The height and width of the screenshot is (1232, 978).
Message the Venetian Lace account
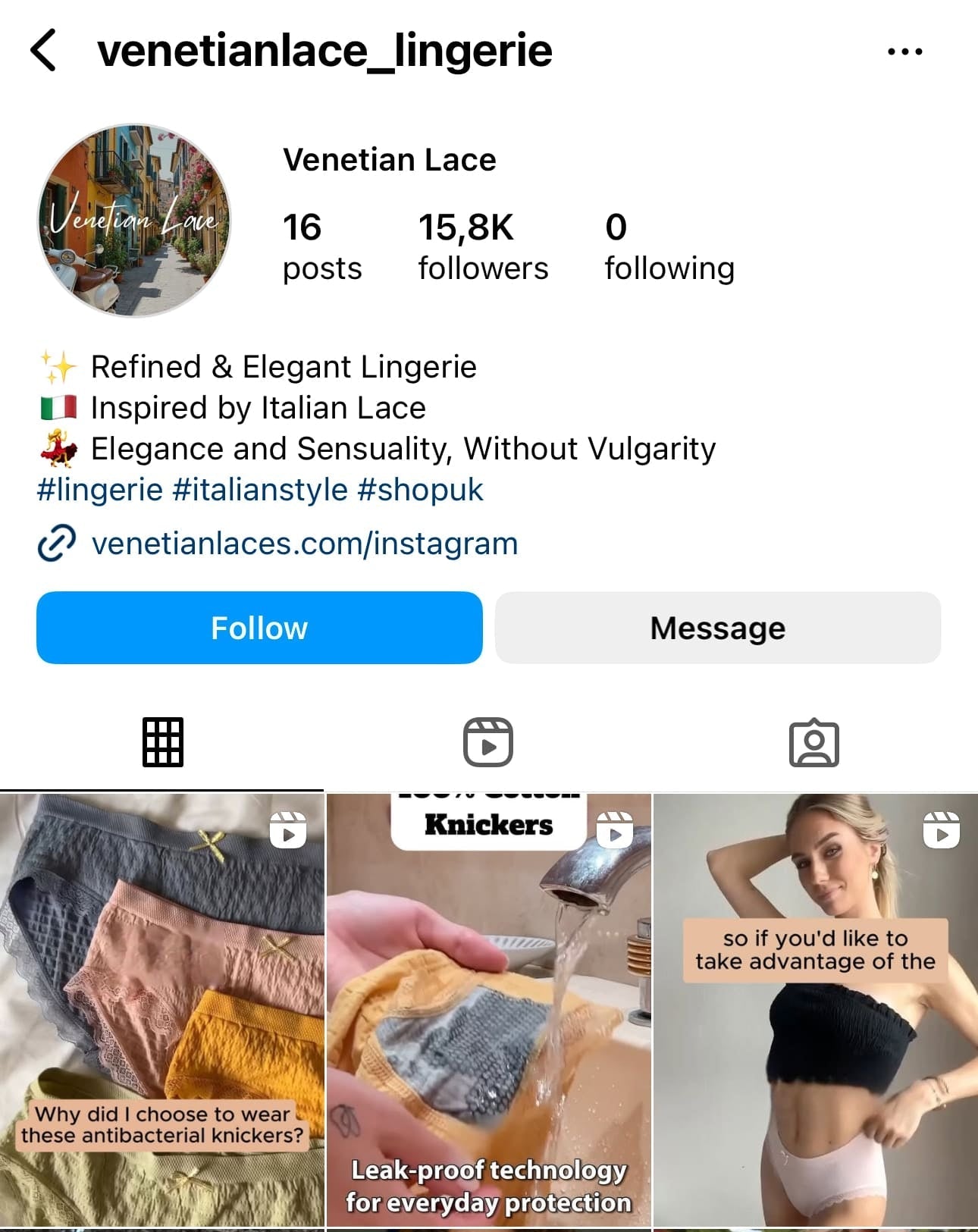(x=717, y=628)
